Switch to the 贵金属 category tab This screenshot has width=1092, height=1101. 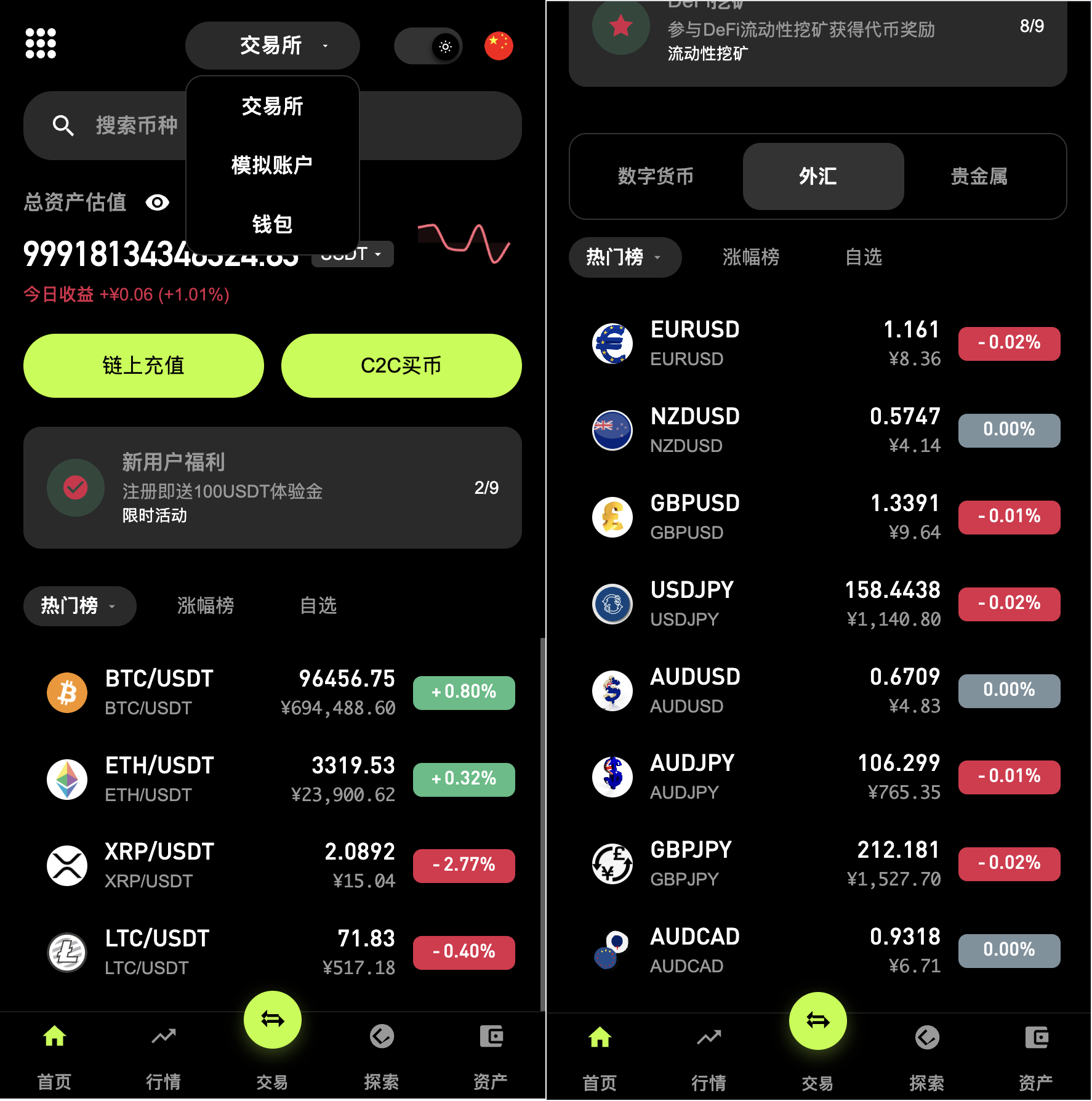coord(979,177)
